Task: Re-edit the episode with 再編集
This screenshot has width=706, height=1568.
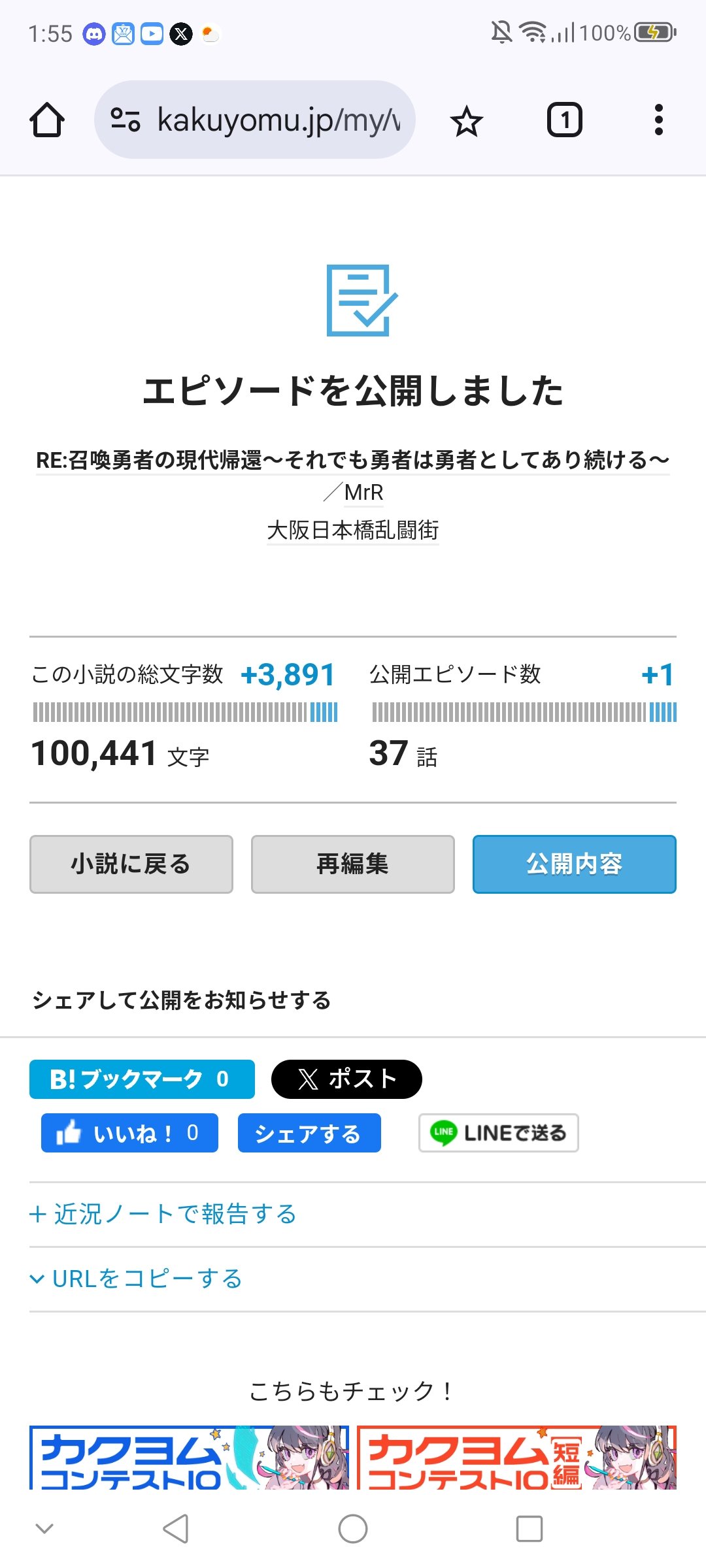Action: point(352,864)
